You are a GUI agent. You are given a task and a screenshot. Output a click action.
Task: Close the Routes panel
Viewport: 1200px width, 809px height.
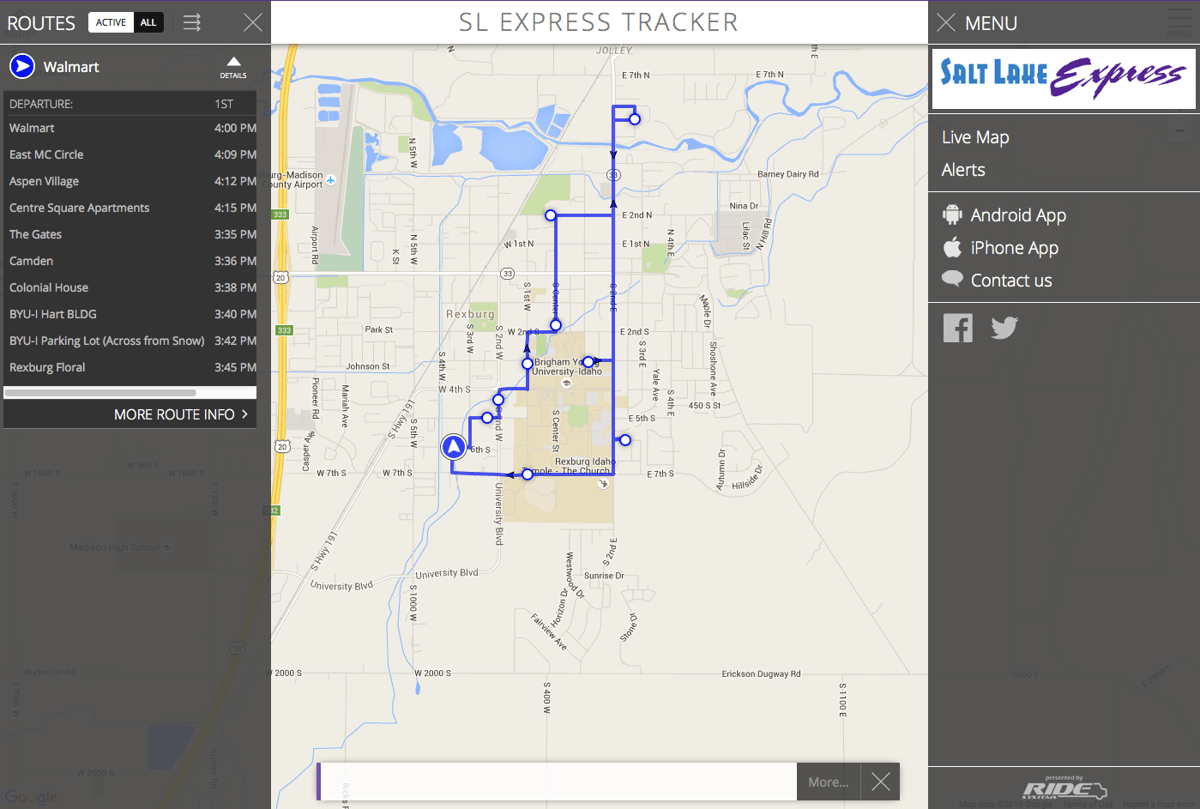point(253,22)
